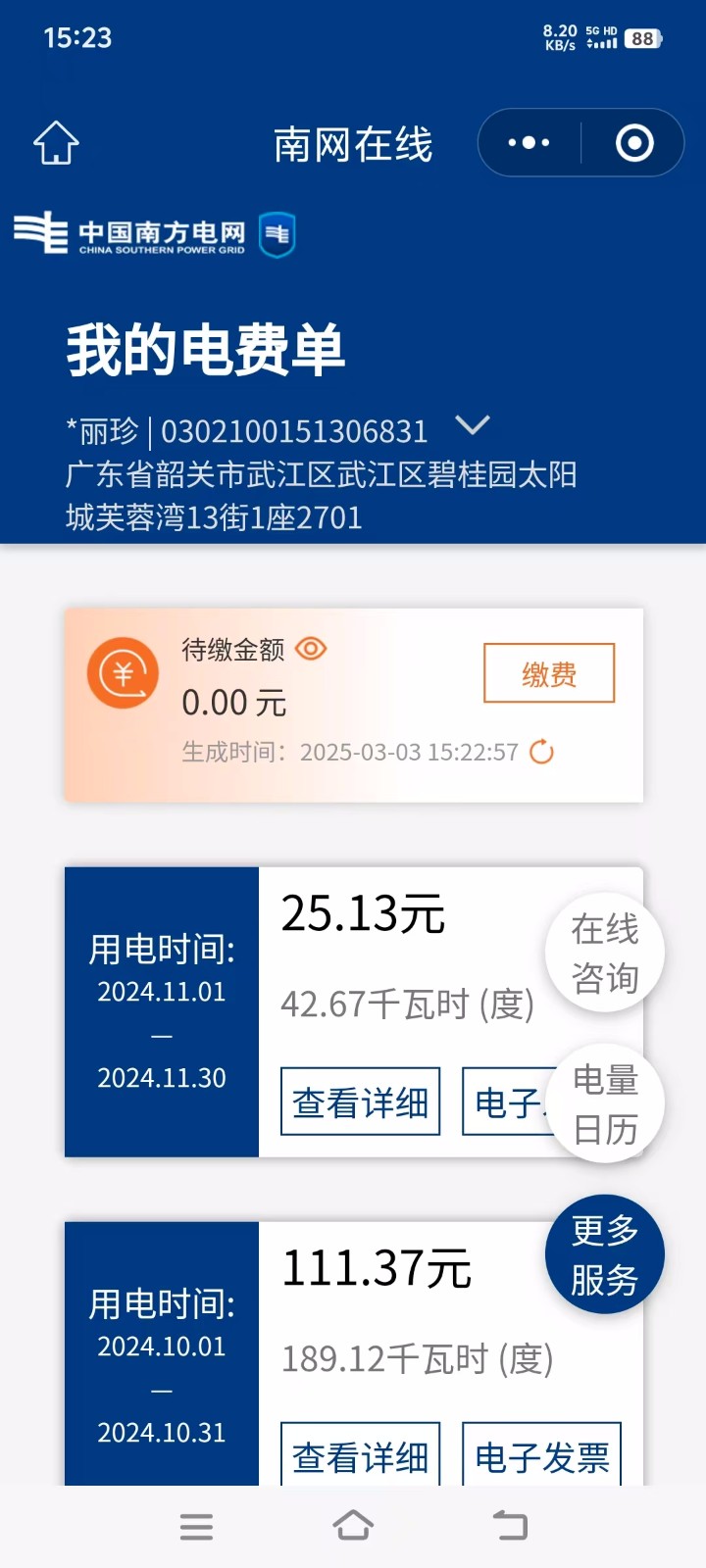The height and width of the screenshot is (1568, 706).
Task: Go back using system navigation bar
Action: [510, 1526]
